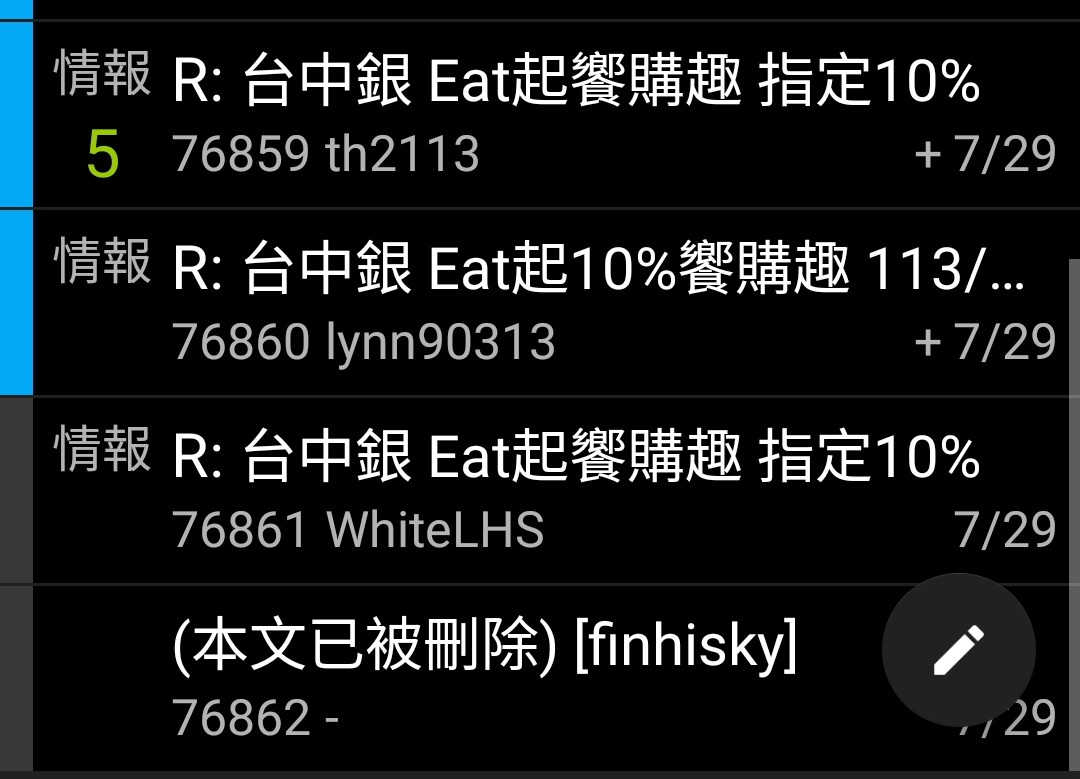Open post 76861 by WhiteLHS
This screenshot has width=1080, height=779.
coord(575,490)
